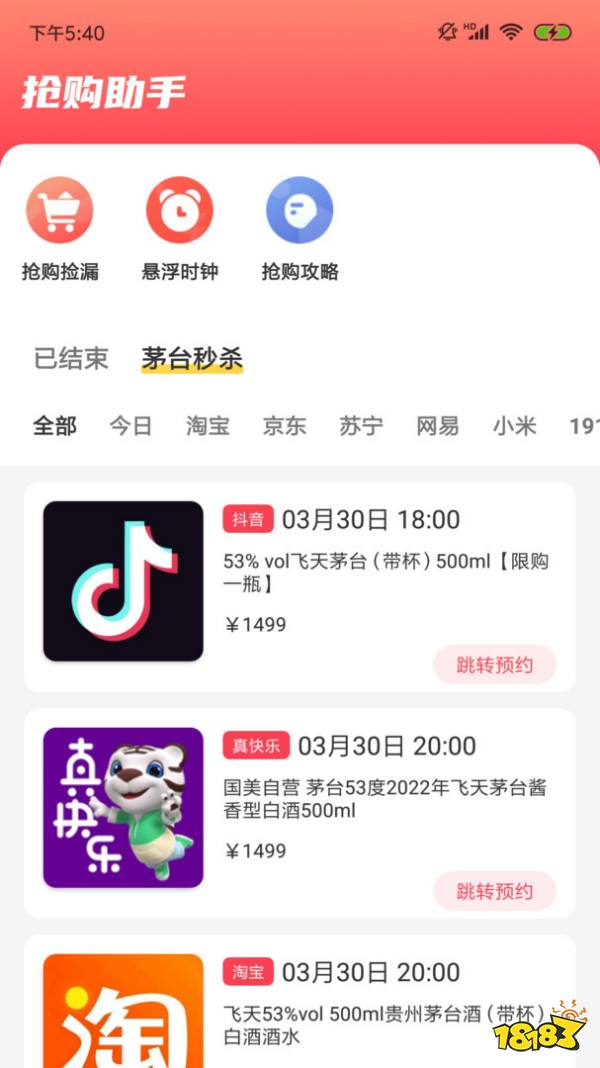Switch to the 已结束 tab

[x=71, y=358]
